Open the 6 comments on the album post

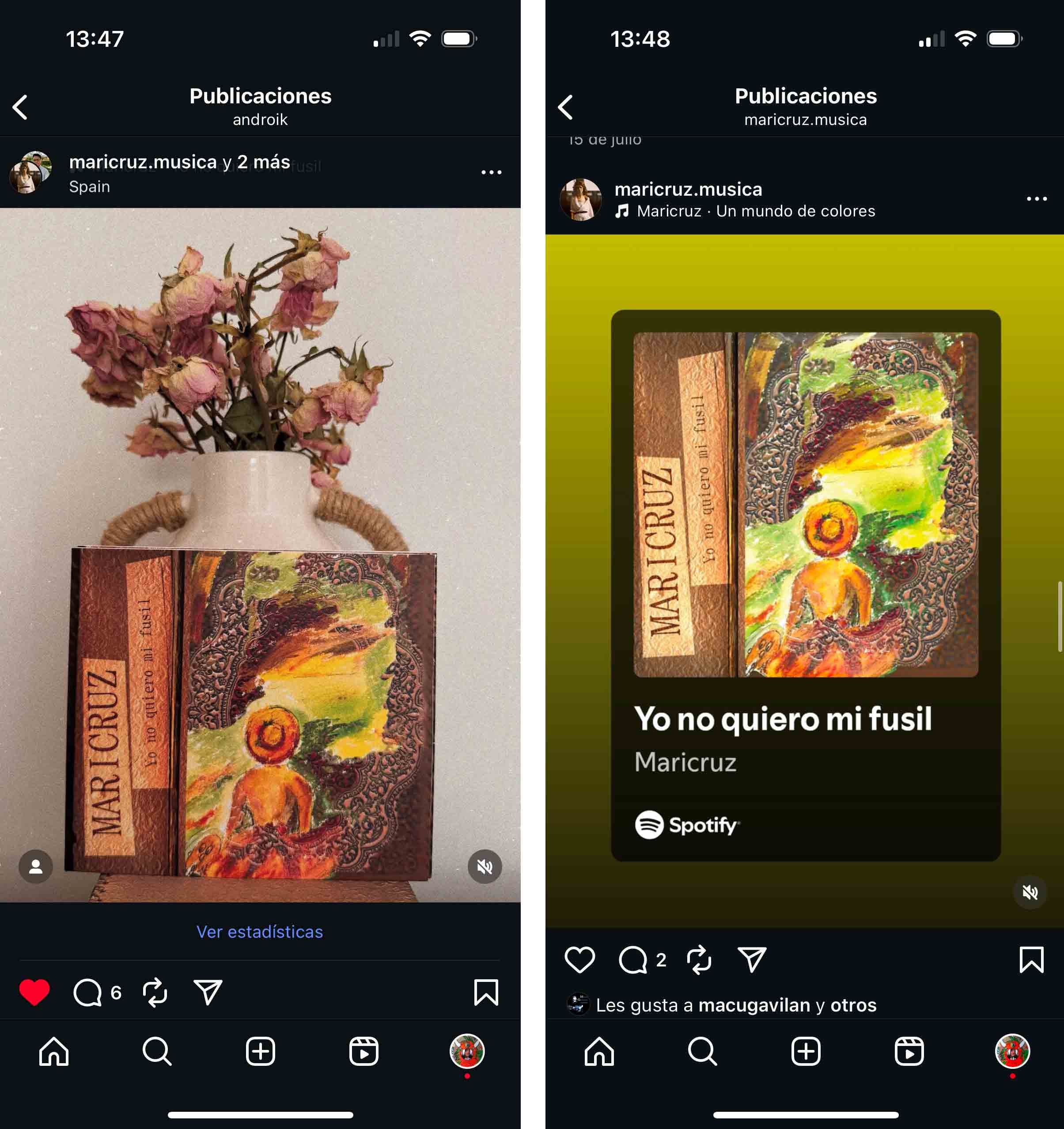88,992
